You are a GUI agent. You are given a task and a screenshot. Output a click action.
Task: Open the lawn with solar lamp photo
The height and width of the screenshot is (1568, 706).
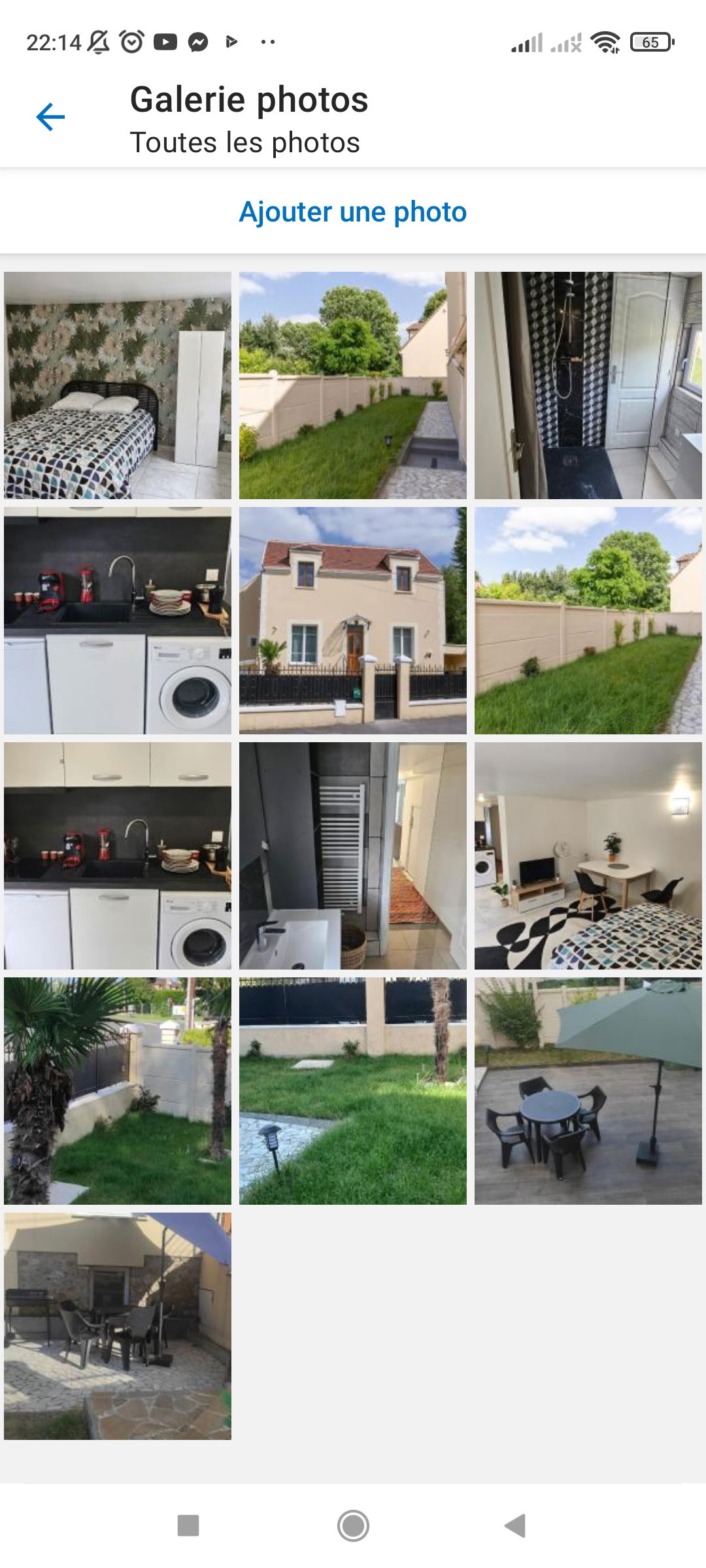coord(353,1091)
